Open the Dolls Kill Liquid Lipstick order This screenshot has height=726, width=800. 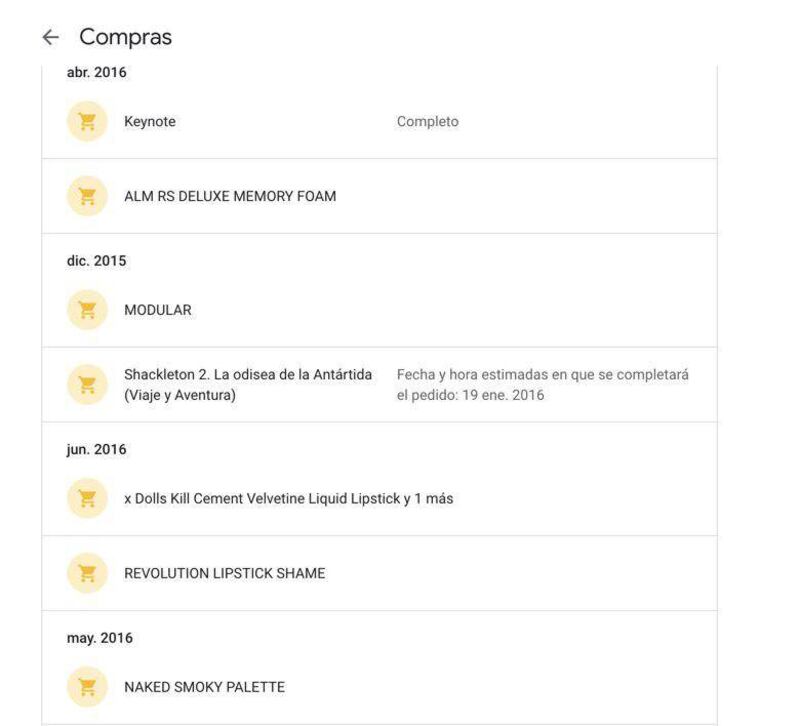pyautogui.click(x=288, y=498)
